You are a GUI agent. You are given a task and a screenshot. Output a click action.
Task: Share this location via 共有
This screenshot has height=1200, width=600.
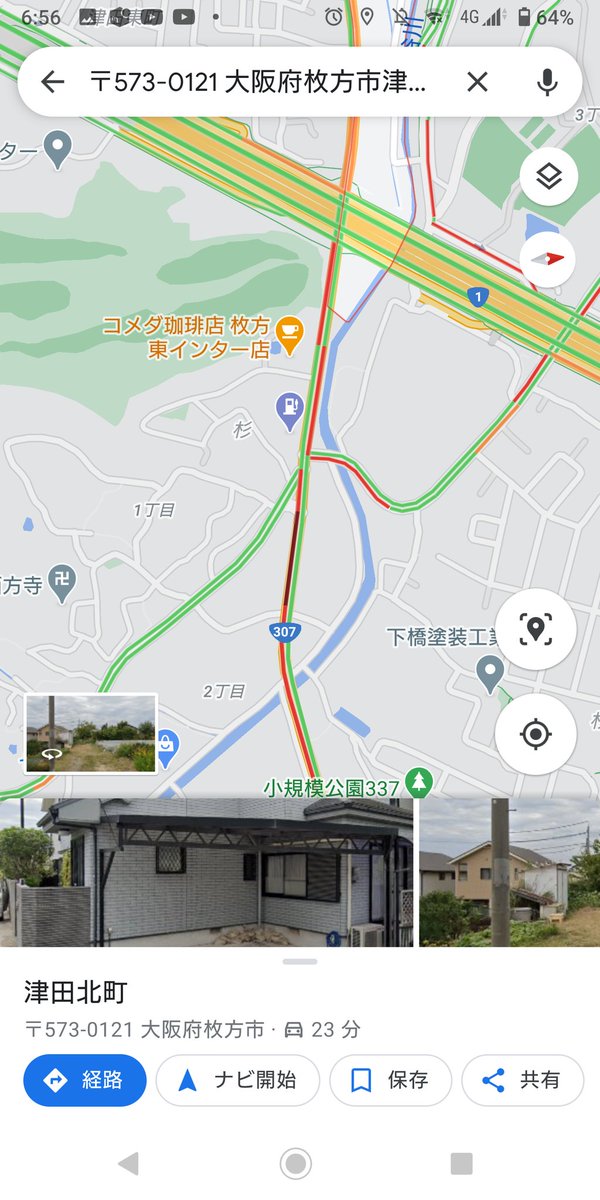[522, 1080]
